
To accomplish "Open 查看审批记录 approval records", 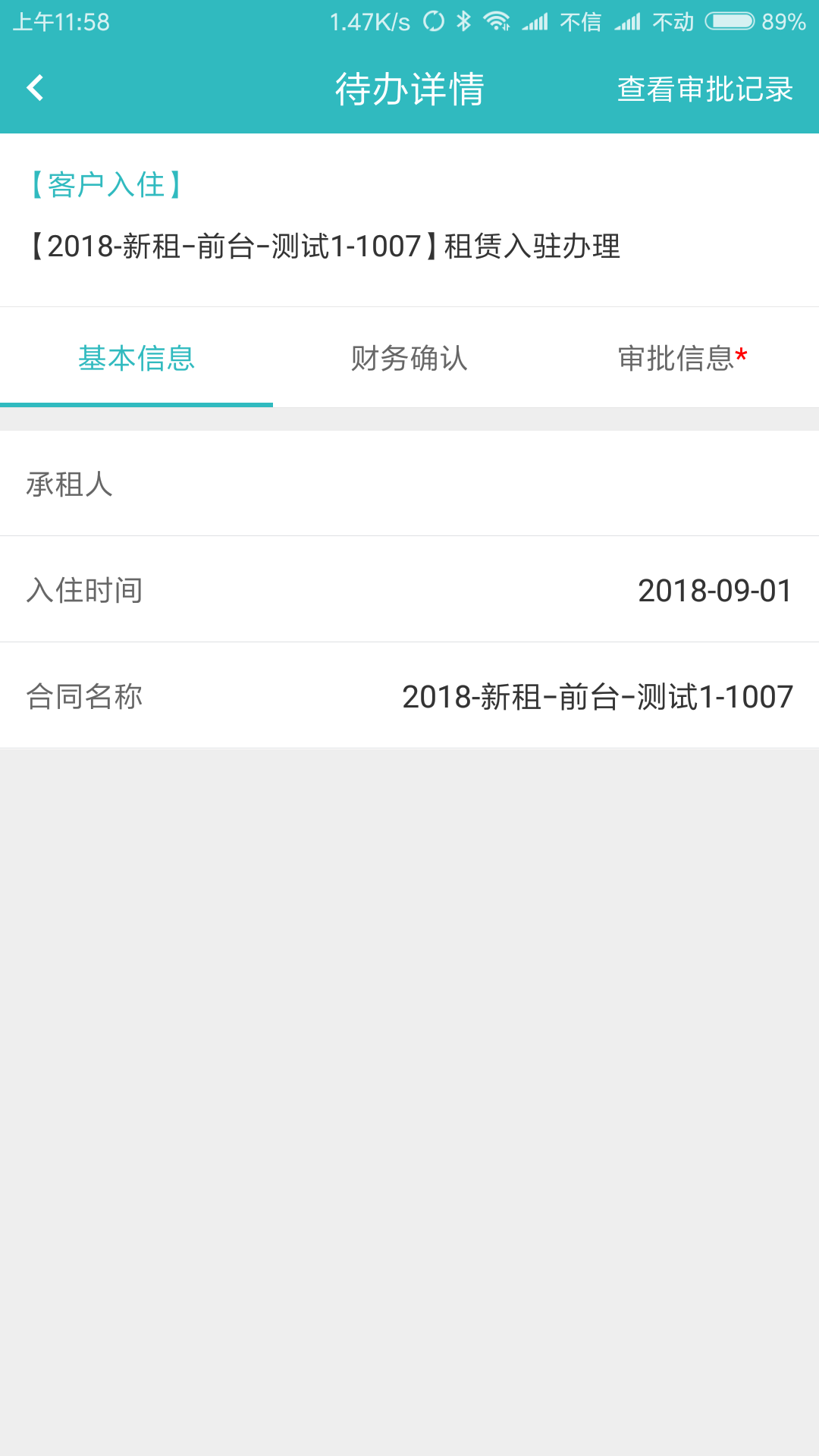I will coord(704,89).
